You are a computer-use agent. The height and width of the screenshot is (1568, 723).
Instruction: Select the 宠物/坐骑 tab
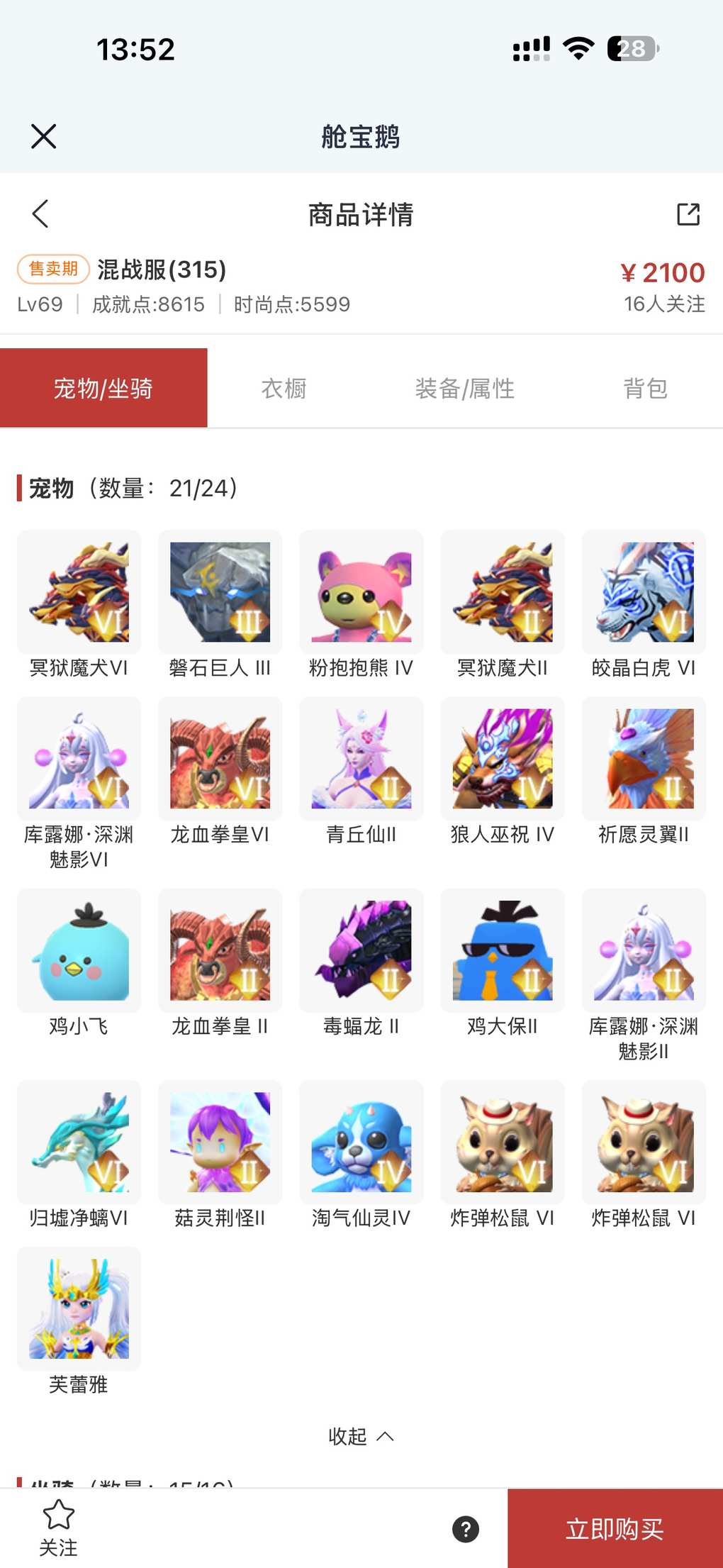click(103, 389)
